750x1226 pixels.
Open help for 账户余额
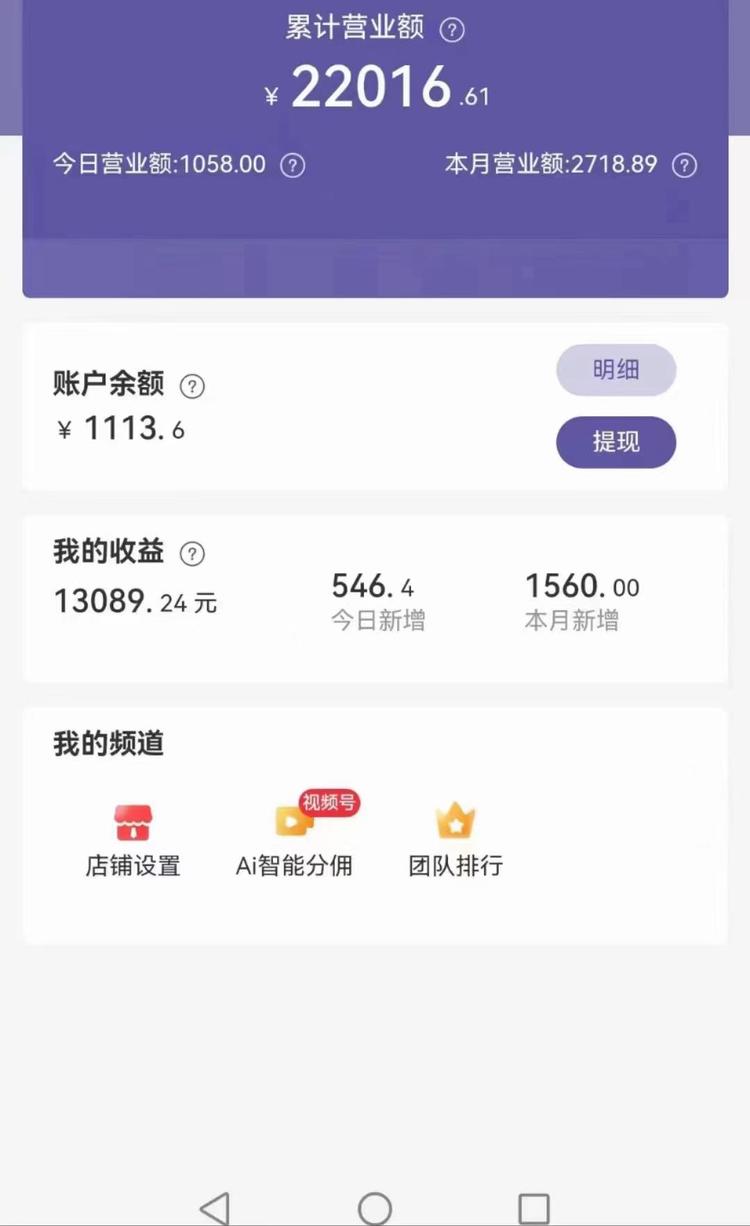tap(192, 385)
